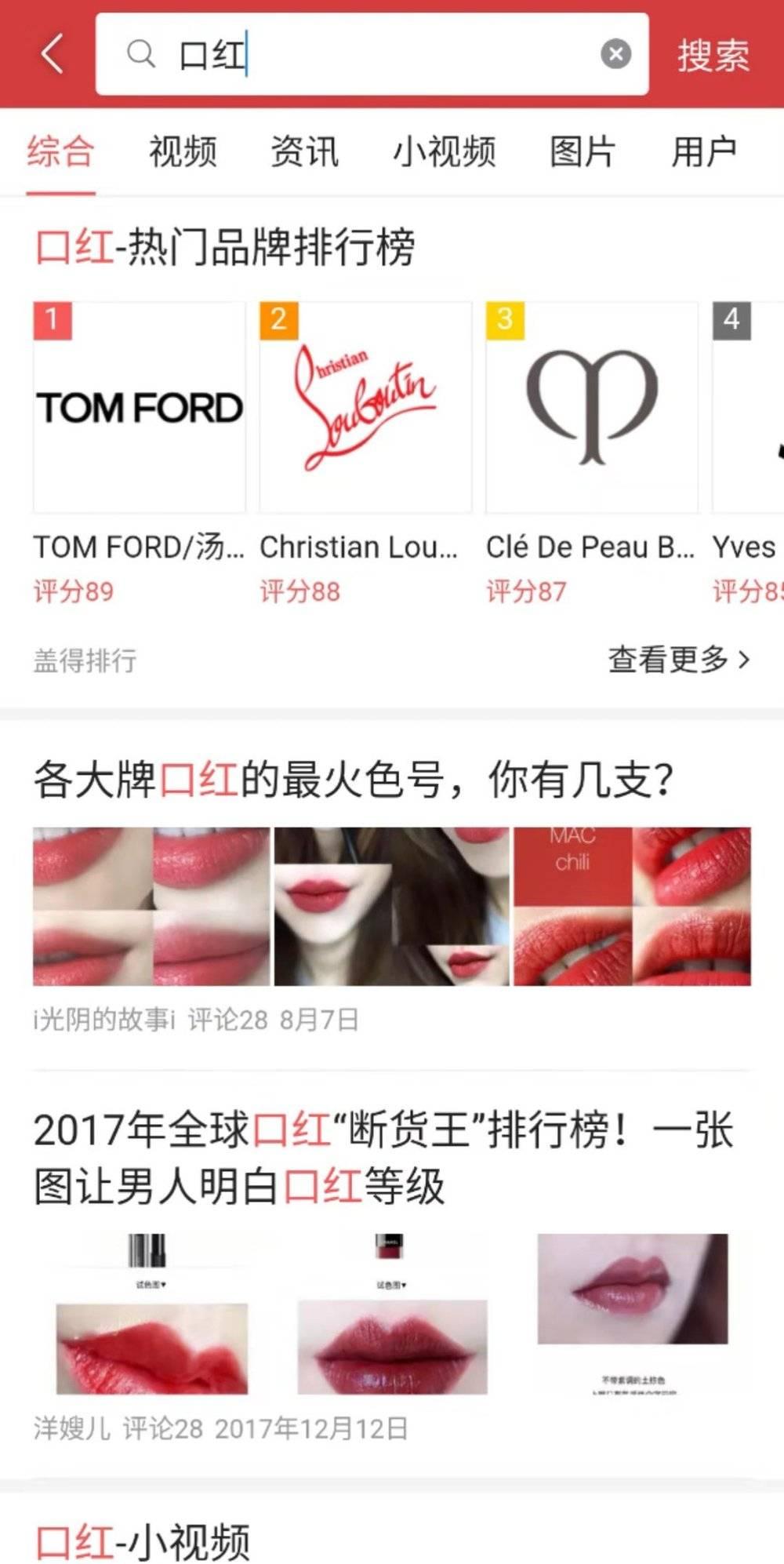Tap the 搜索 button
The width and height of the screenshot is (784, 1564).
click(x=713, y=55)
